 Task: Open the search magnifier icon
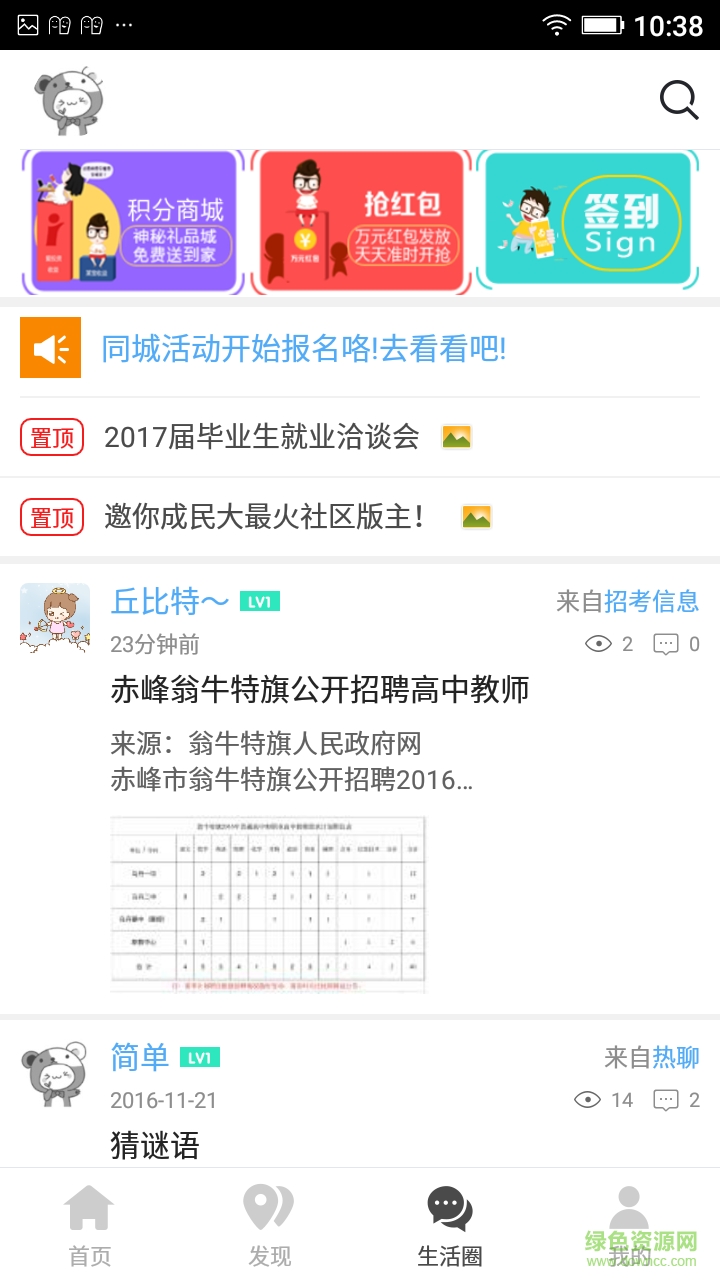[x=679, y=100]
